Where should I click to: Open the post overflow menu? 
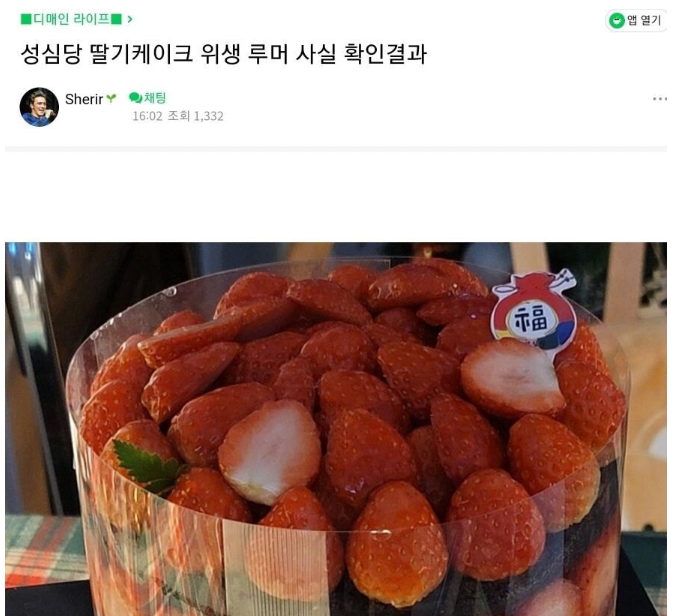[x=659, y=99]
